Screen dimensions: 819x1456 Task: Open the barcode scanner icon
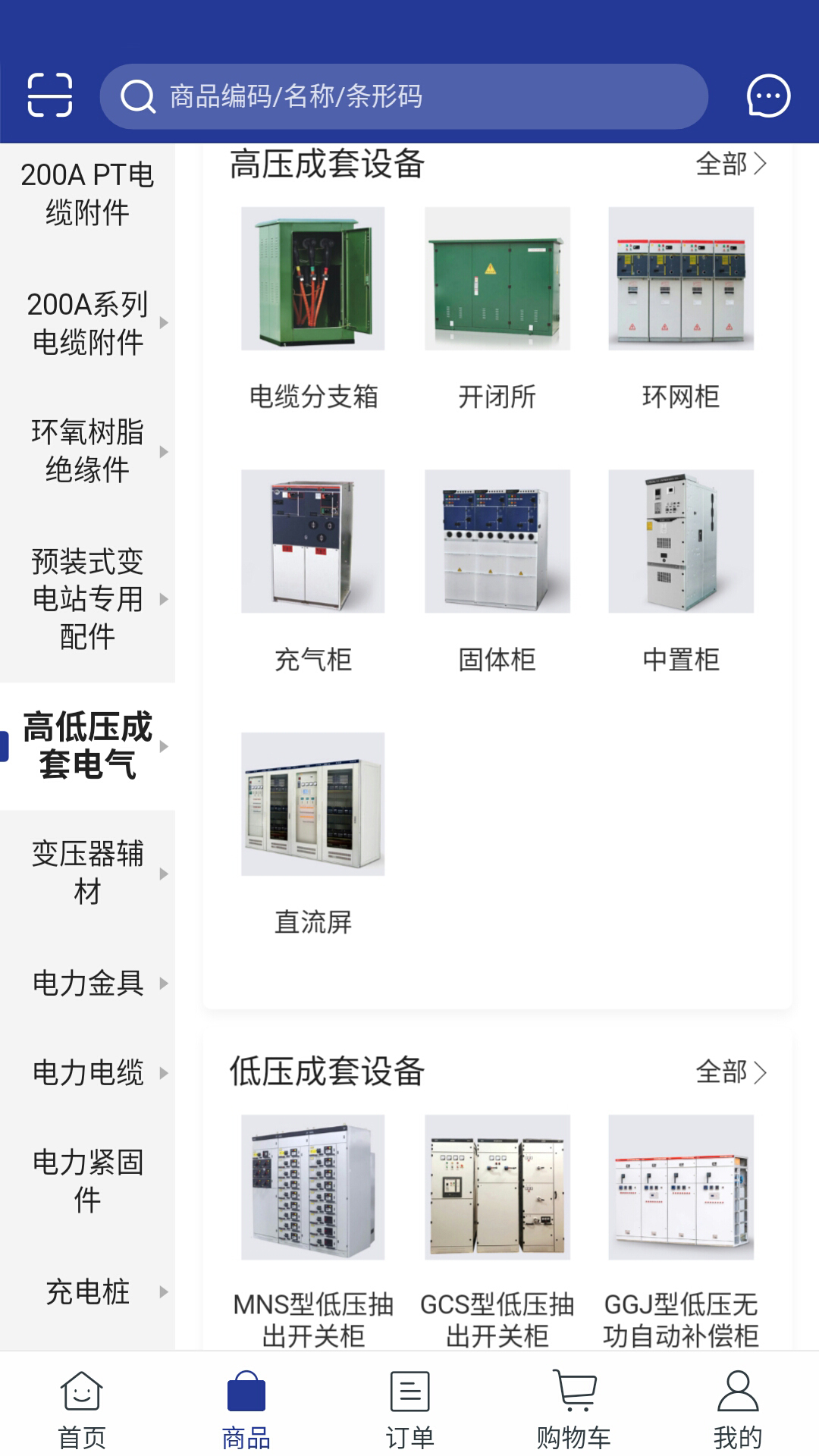[x=50, y=96]
